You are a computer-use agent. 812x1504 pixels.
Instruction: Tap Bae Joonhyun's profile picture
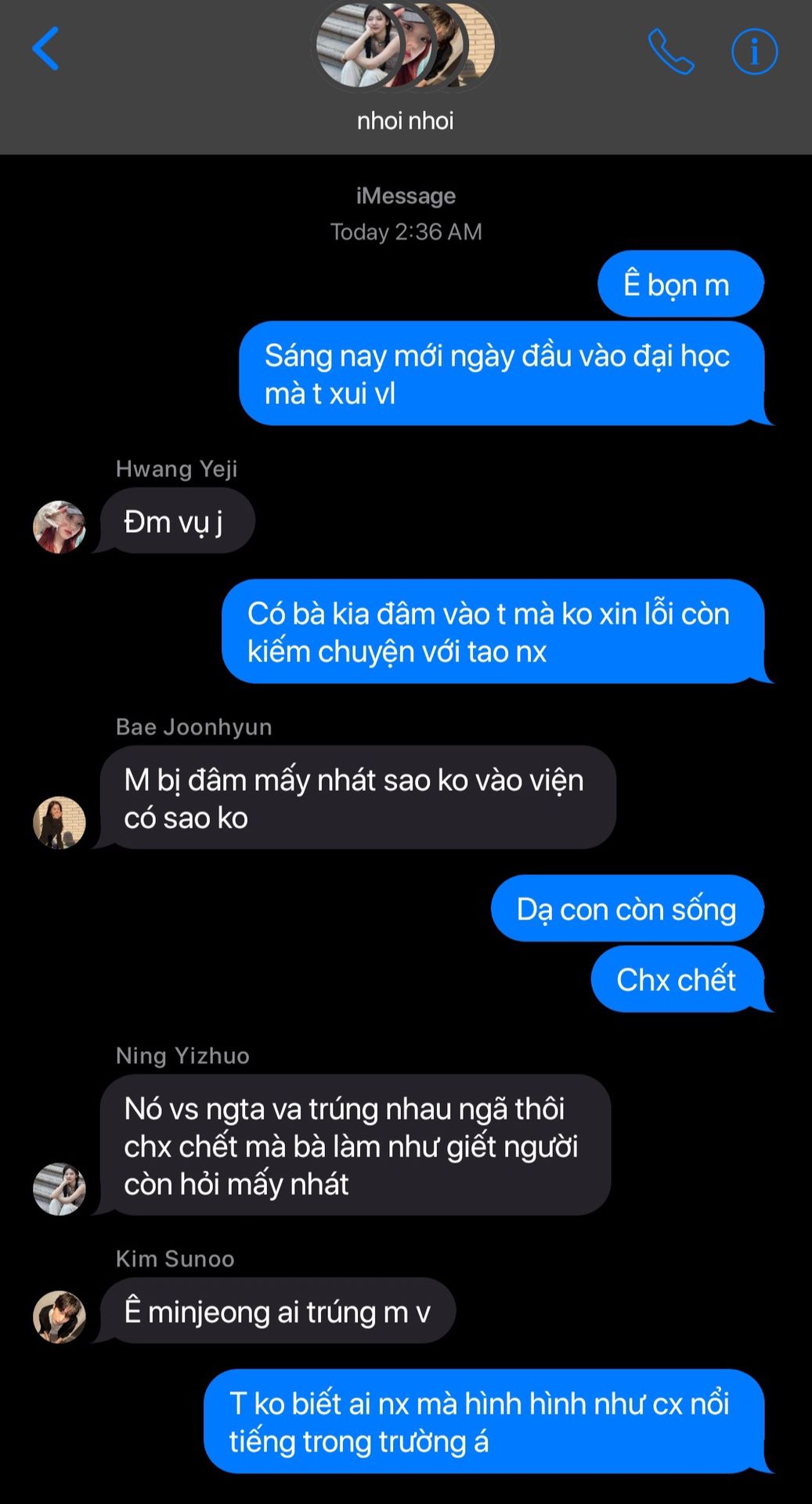pyautogui.click(x=60, y=822)
